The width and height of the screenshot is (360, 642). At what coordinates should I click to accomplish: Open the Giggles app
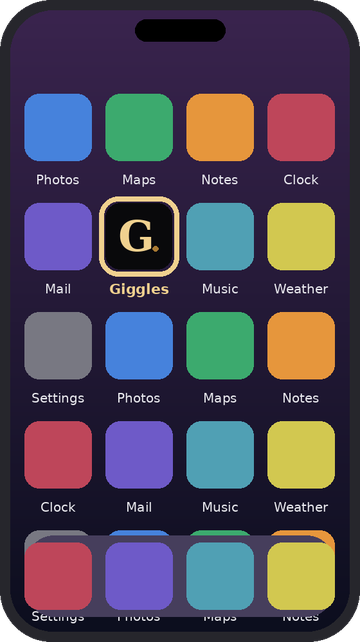coord(139,236)
